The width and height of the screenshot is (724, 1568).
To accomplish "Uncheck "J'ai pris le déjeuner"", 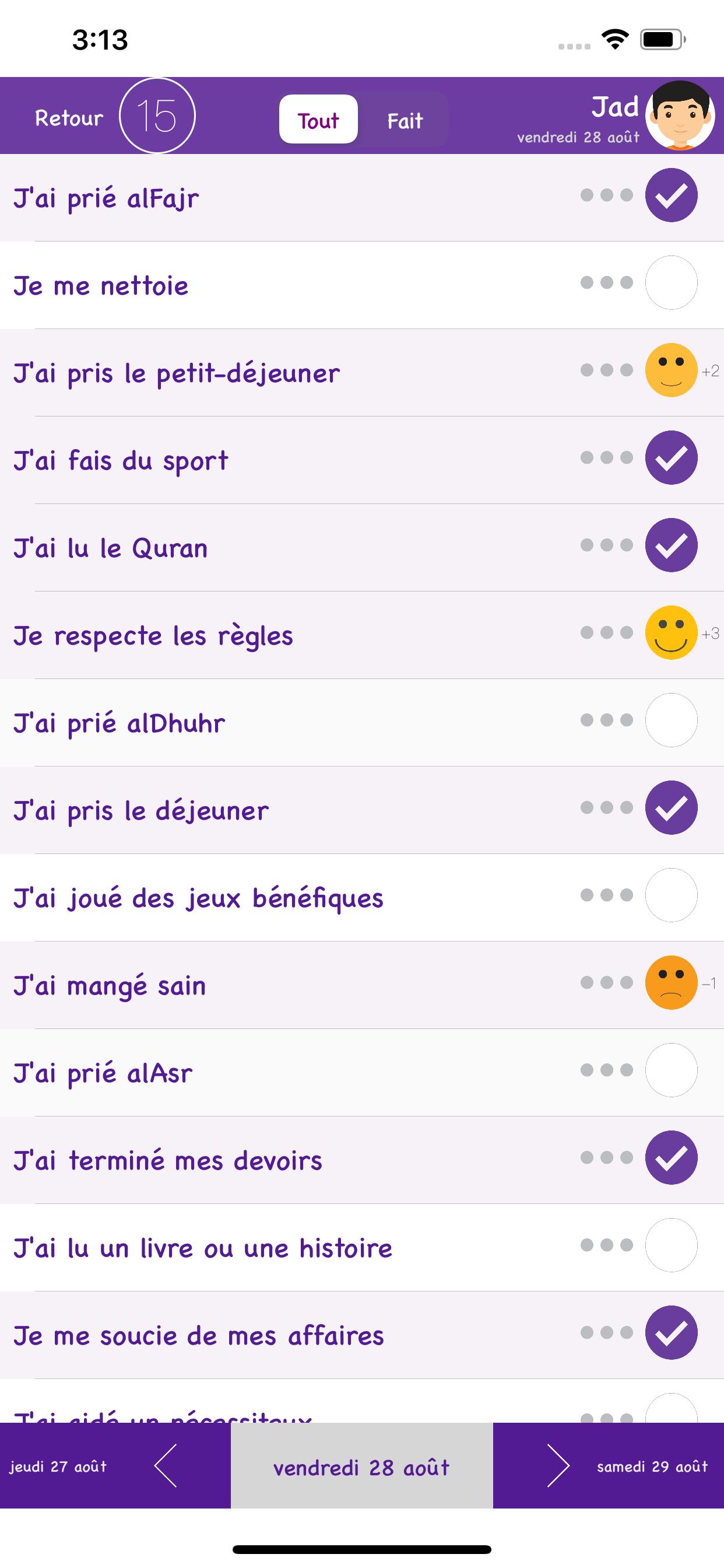I will point(671,808).
